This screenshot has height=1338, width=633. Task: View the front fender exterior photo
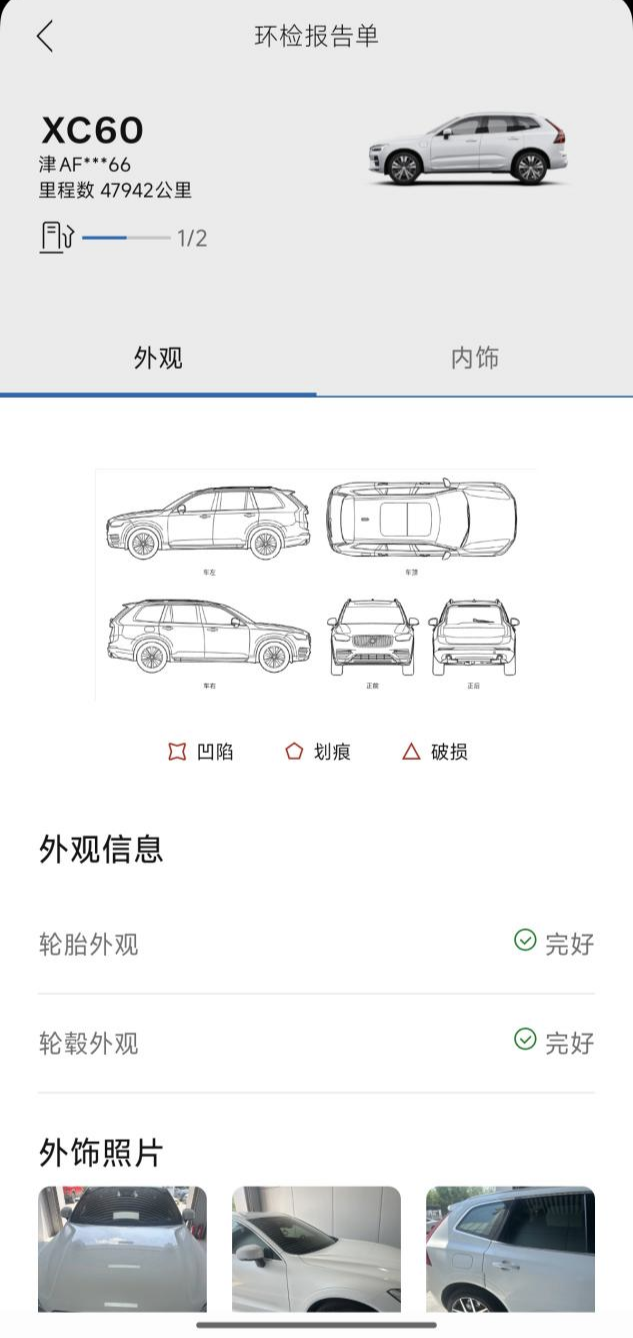click(x=316, y=1249)
